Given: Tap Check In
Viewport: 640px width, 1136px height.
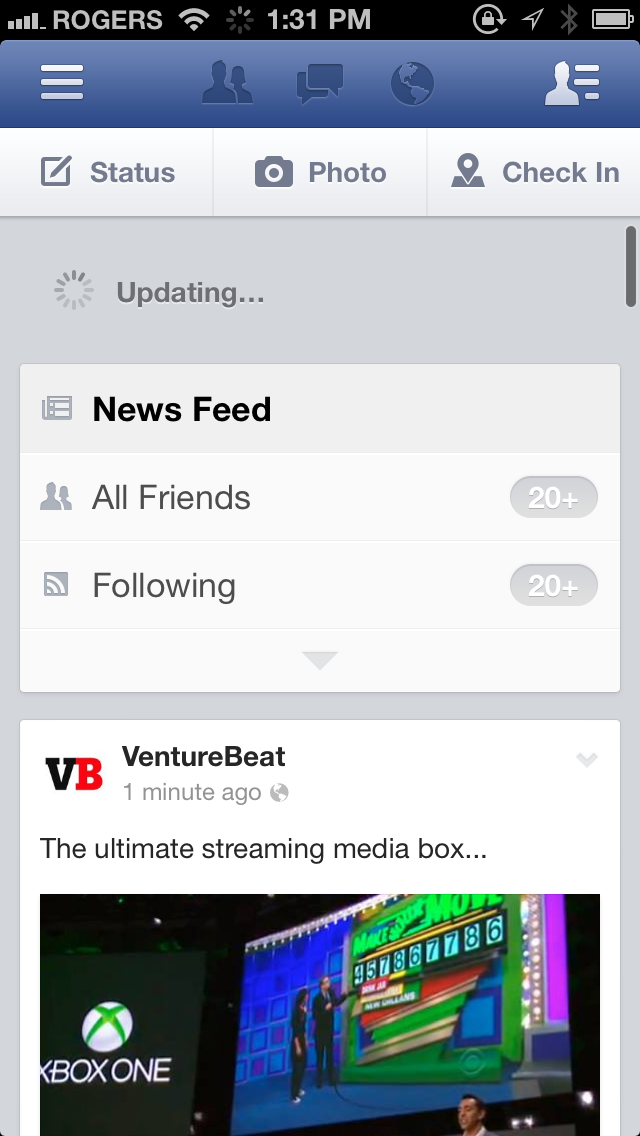Looking at the screenshot, I should click(x=534, y=173).
